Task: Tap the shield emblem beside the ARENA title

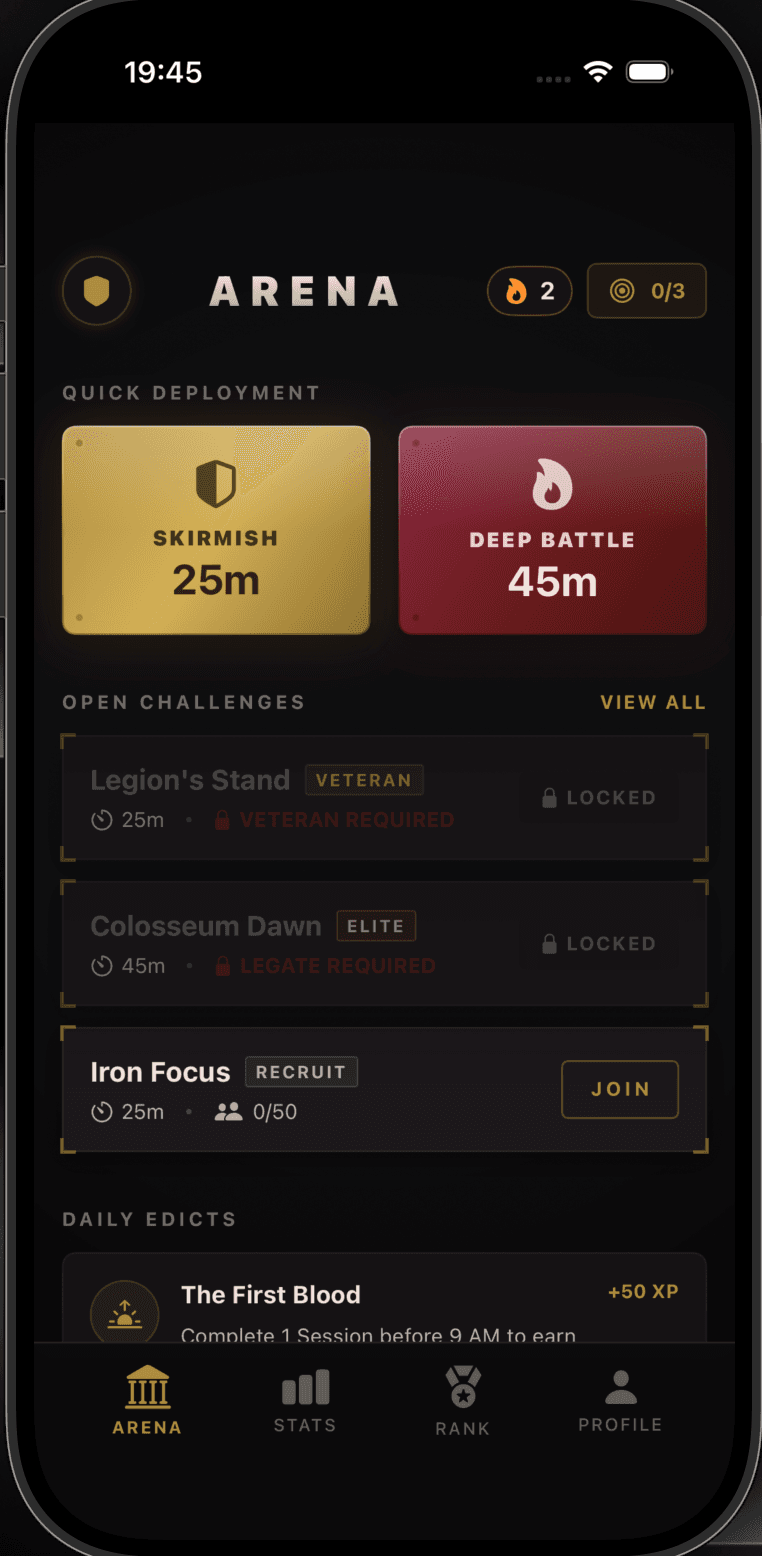Action: coord(96,290)
